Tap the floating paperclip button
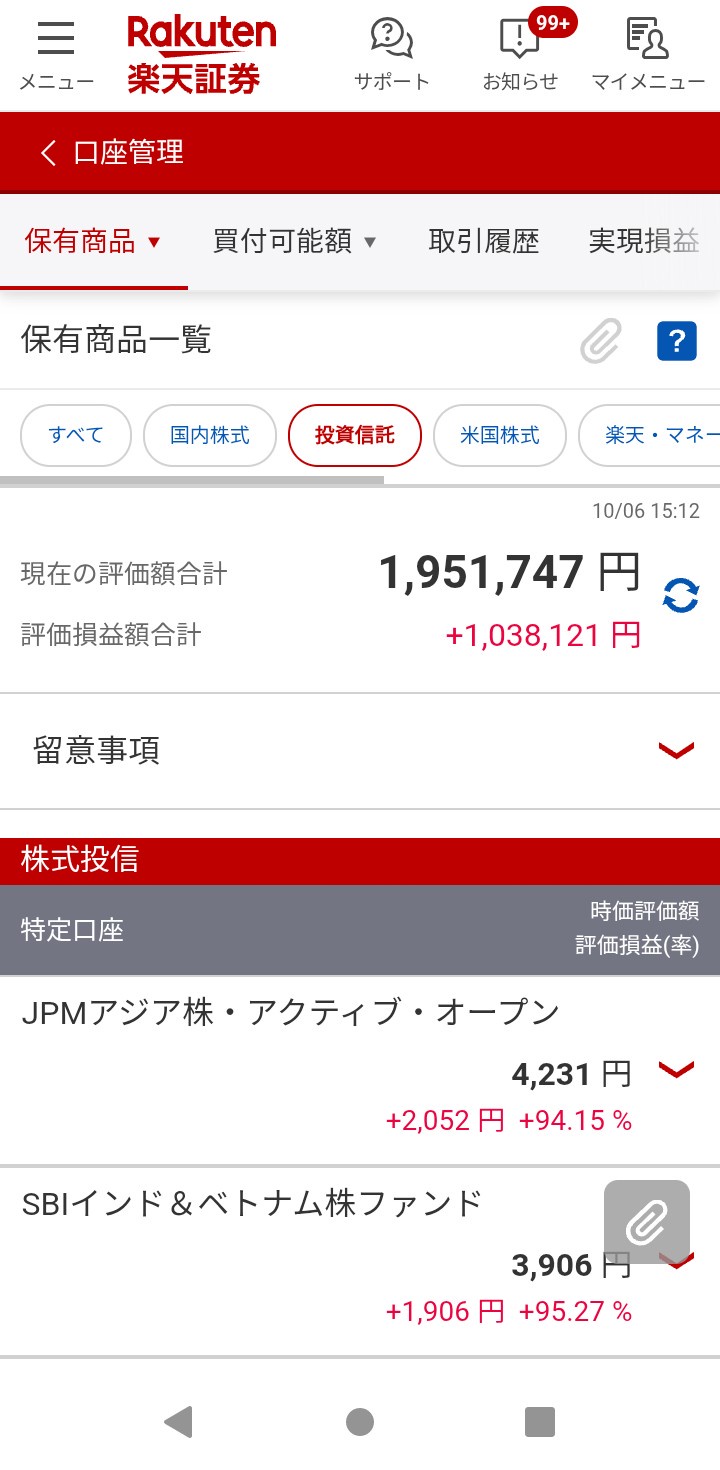This screenshot has height=1470, width=720. [x=646, y=1221]
